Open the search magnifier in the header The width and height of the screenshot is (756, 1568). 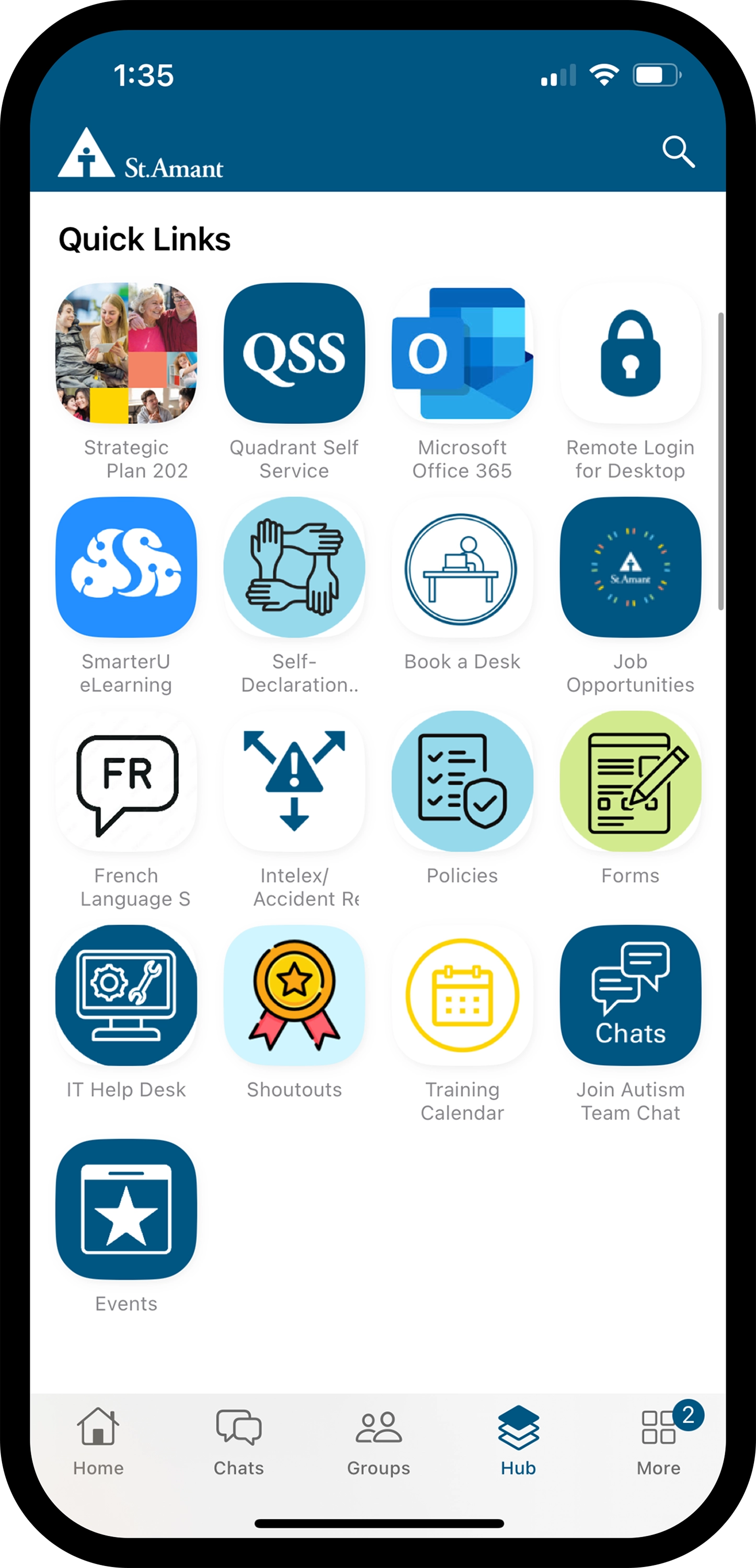[678, 152]
